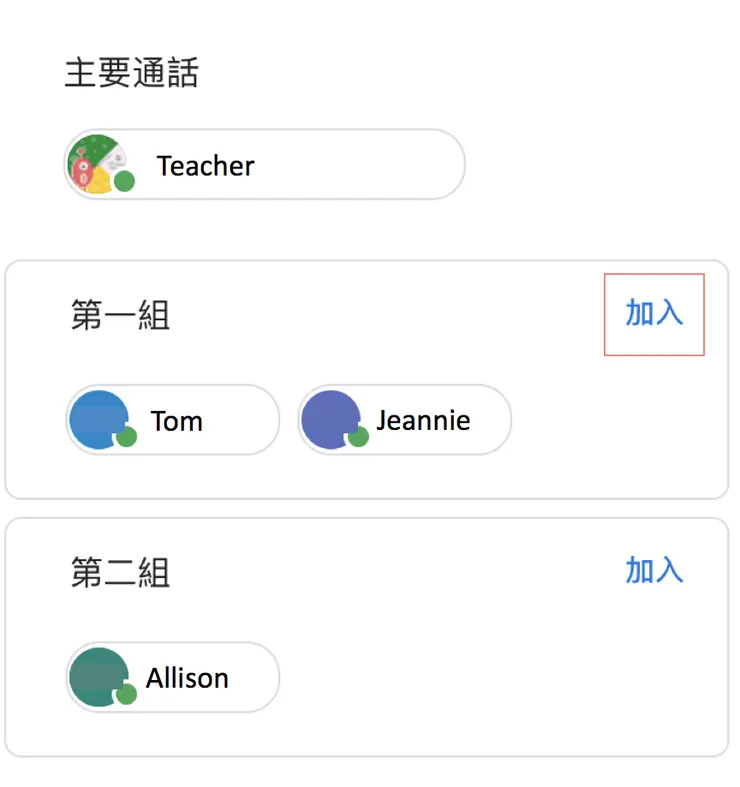Click the green presence indicator on Allison's avatar
The image size is (740, 787).
coord(128,695)
